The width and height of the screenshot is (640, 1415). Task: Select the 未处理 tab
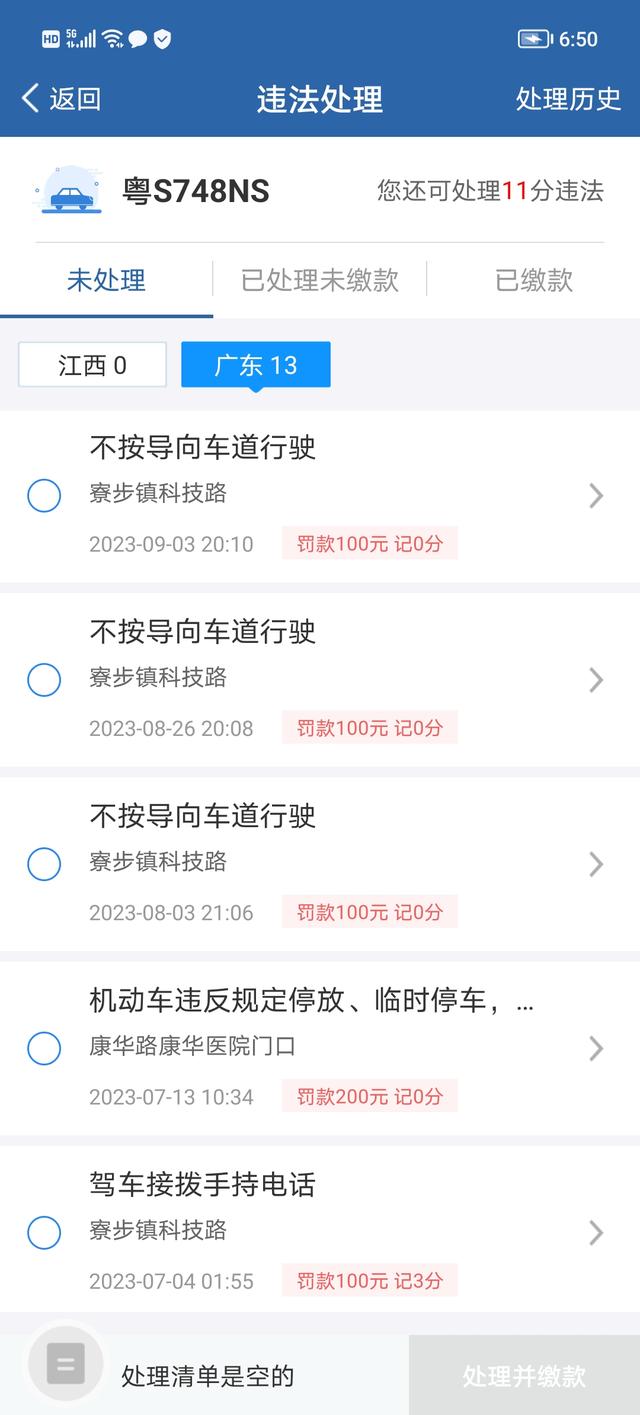[x=106, y=280]
